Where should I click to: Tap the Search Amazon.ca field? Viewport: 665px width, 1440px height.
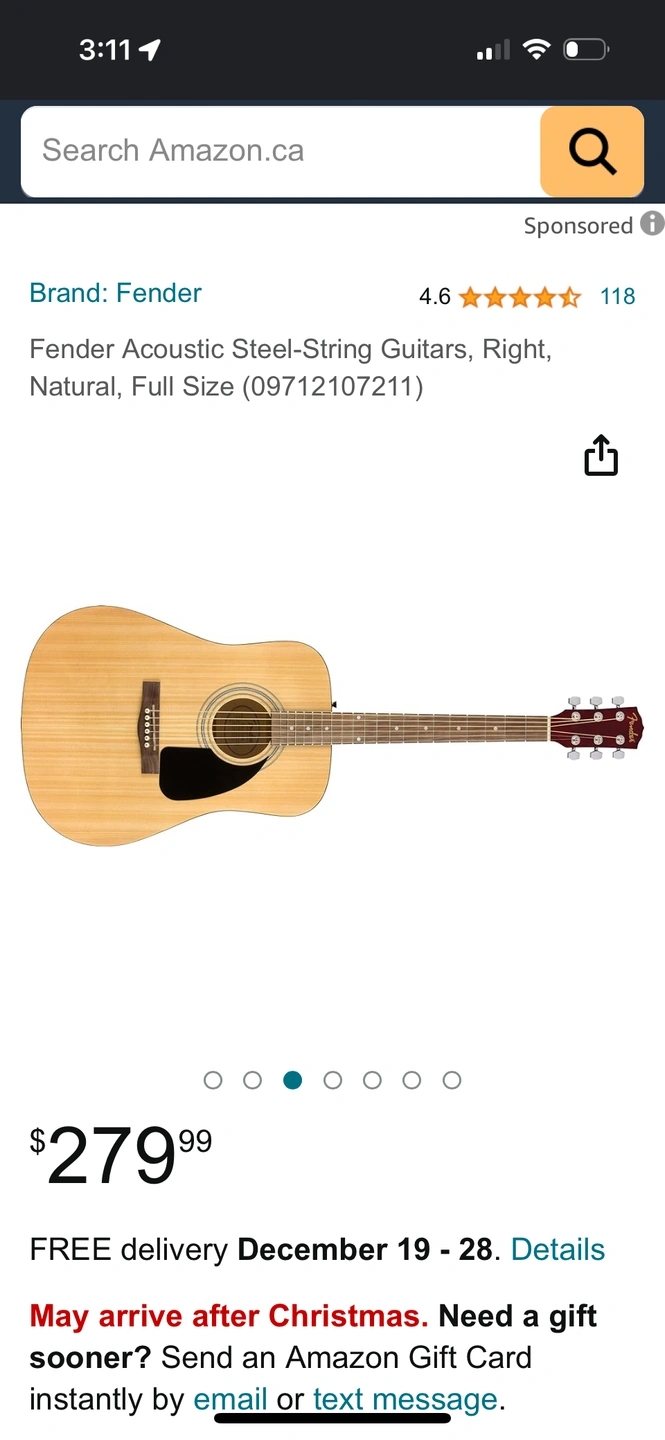[x=280, y=151]
